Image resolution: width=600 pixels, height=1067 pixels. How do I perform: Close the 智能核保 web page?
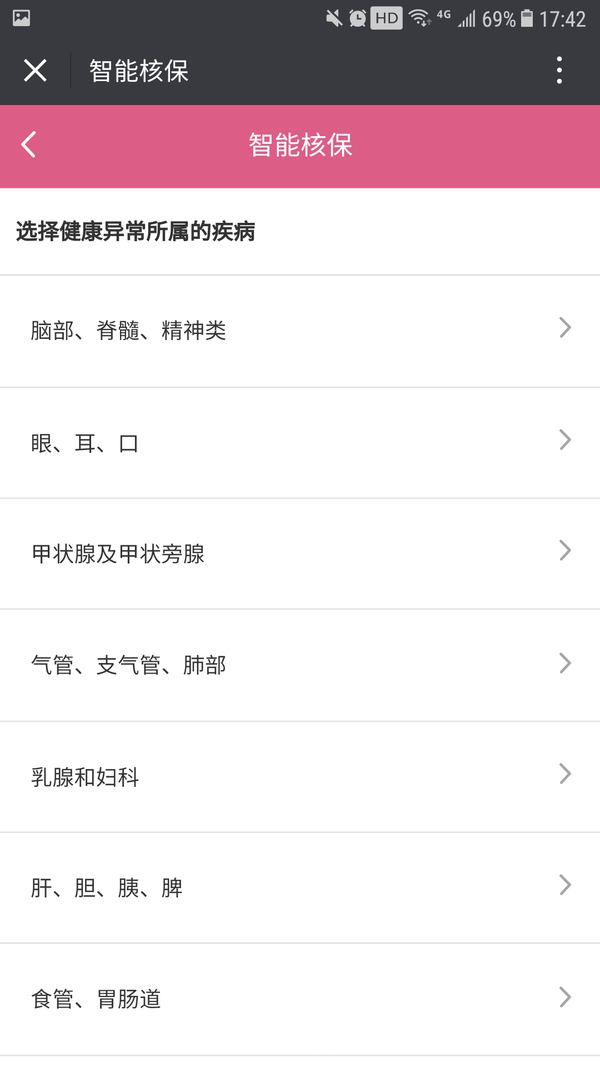pos(35,70)
